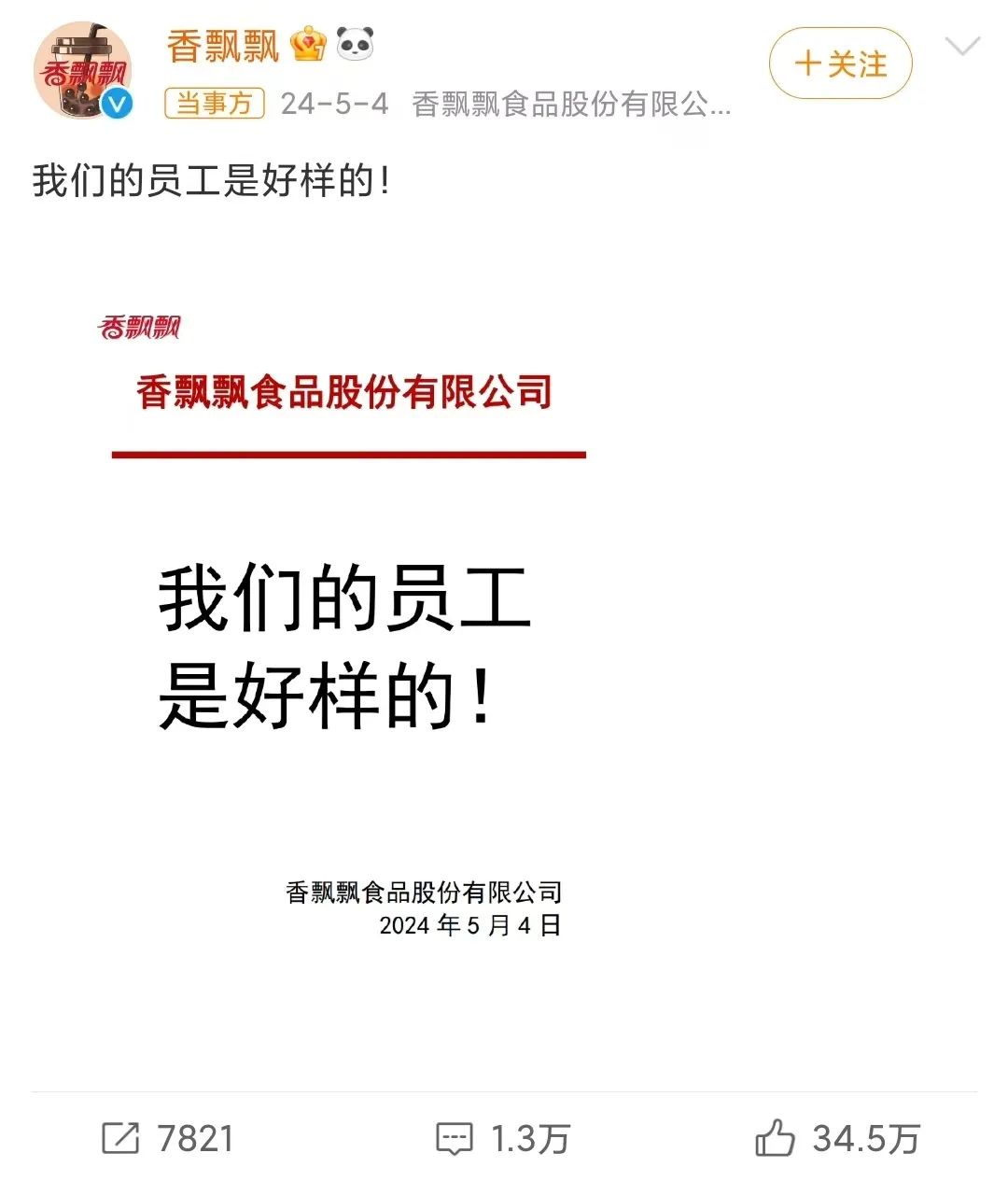Repost this post with 7821 shares
The height and width of the screenshot is (1181, 1008).
tap(168, 1138)
